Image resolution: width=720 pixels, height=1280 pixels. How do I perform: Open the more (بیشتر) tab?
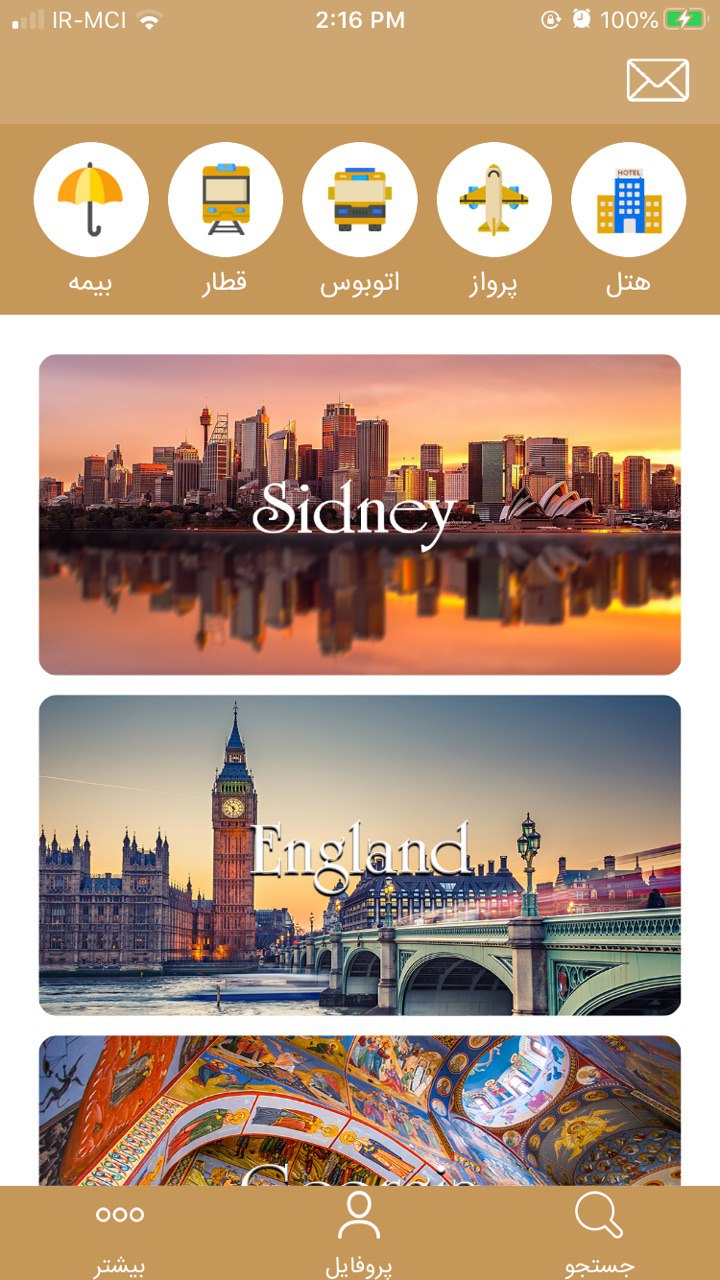click(120, 1234)
